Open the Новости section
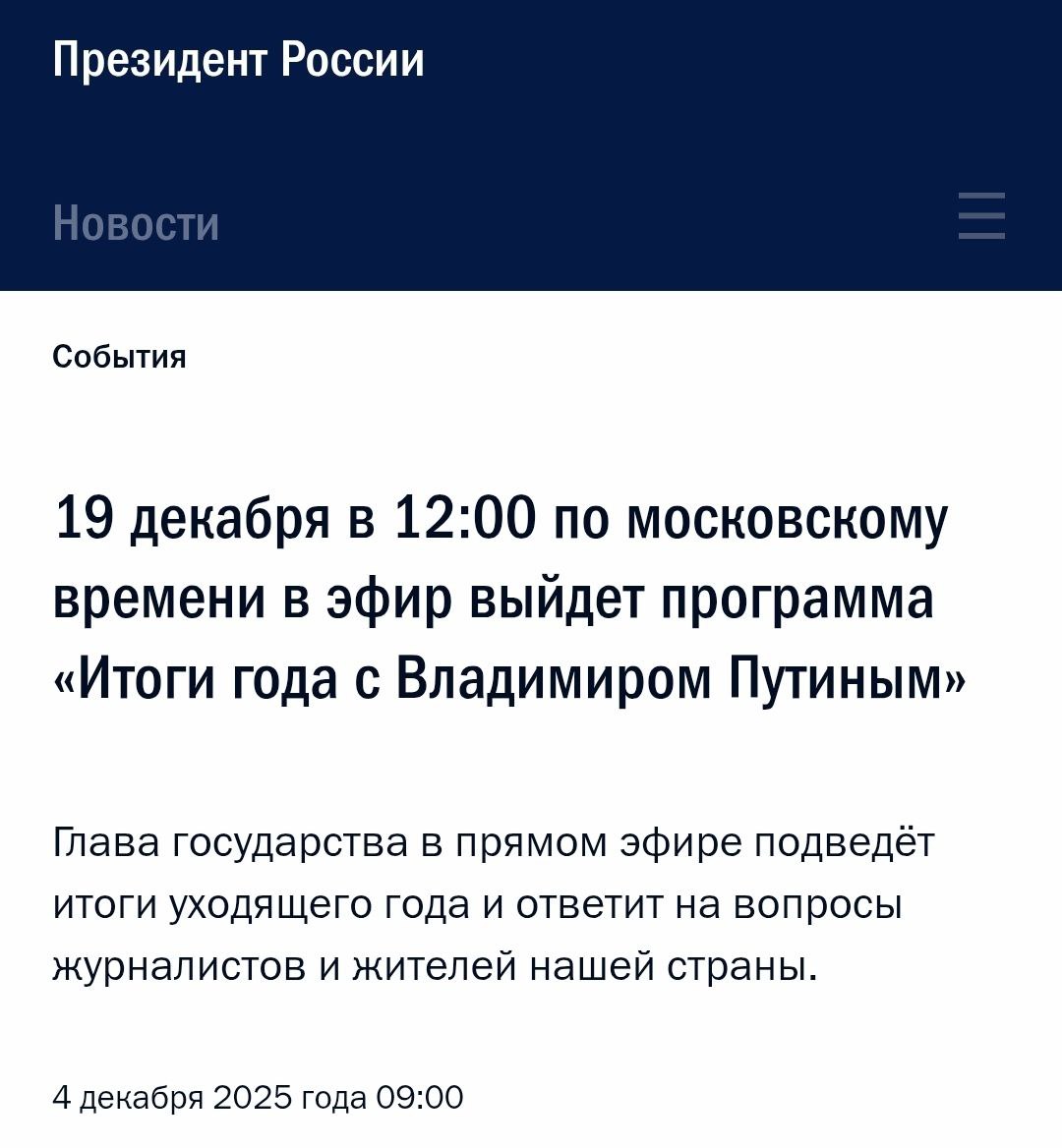The image size is (1062, 1148). pyautogui.click(x=136, y=223)
